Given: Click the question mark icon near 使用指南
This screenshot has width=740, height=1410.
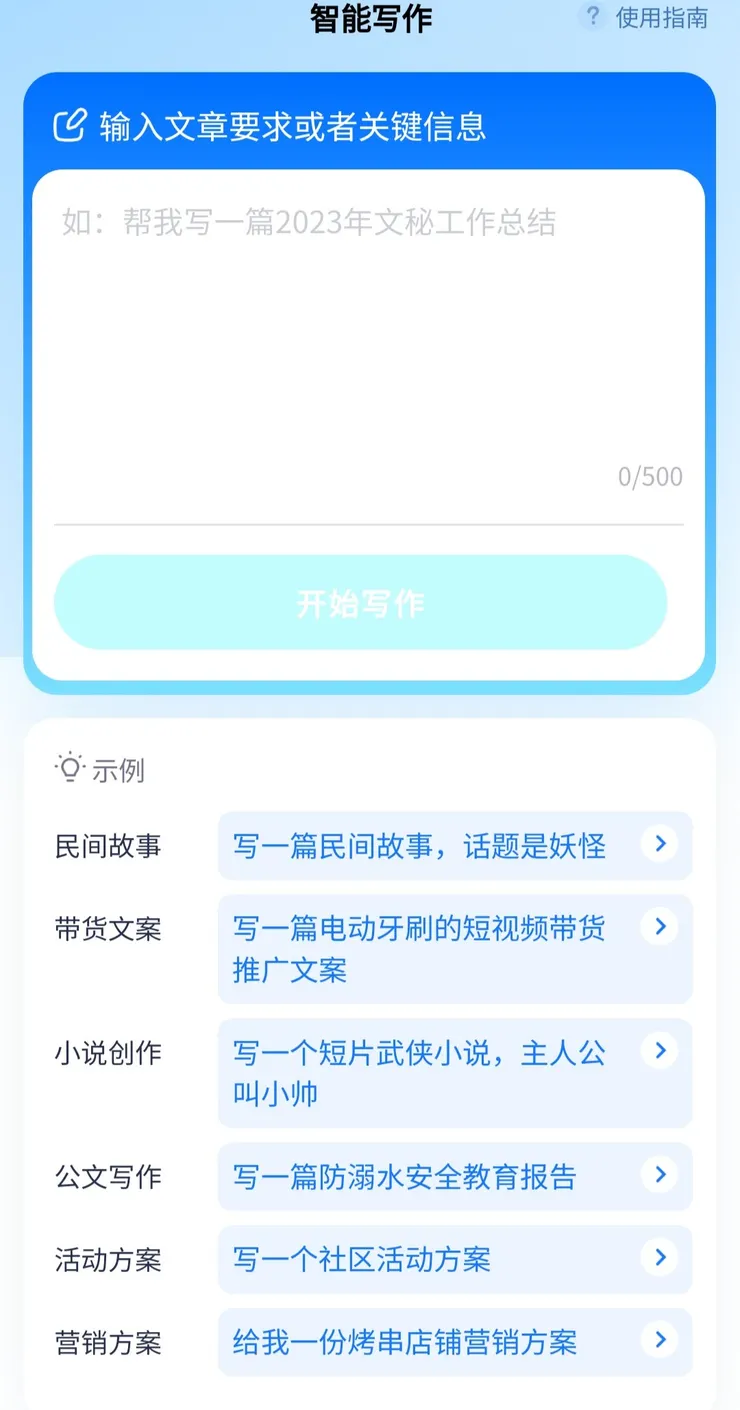Looking at the screenshot, I should pyautogui.click(x=592, y=16).
